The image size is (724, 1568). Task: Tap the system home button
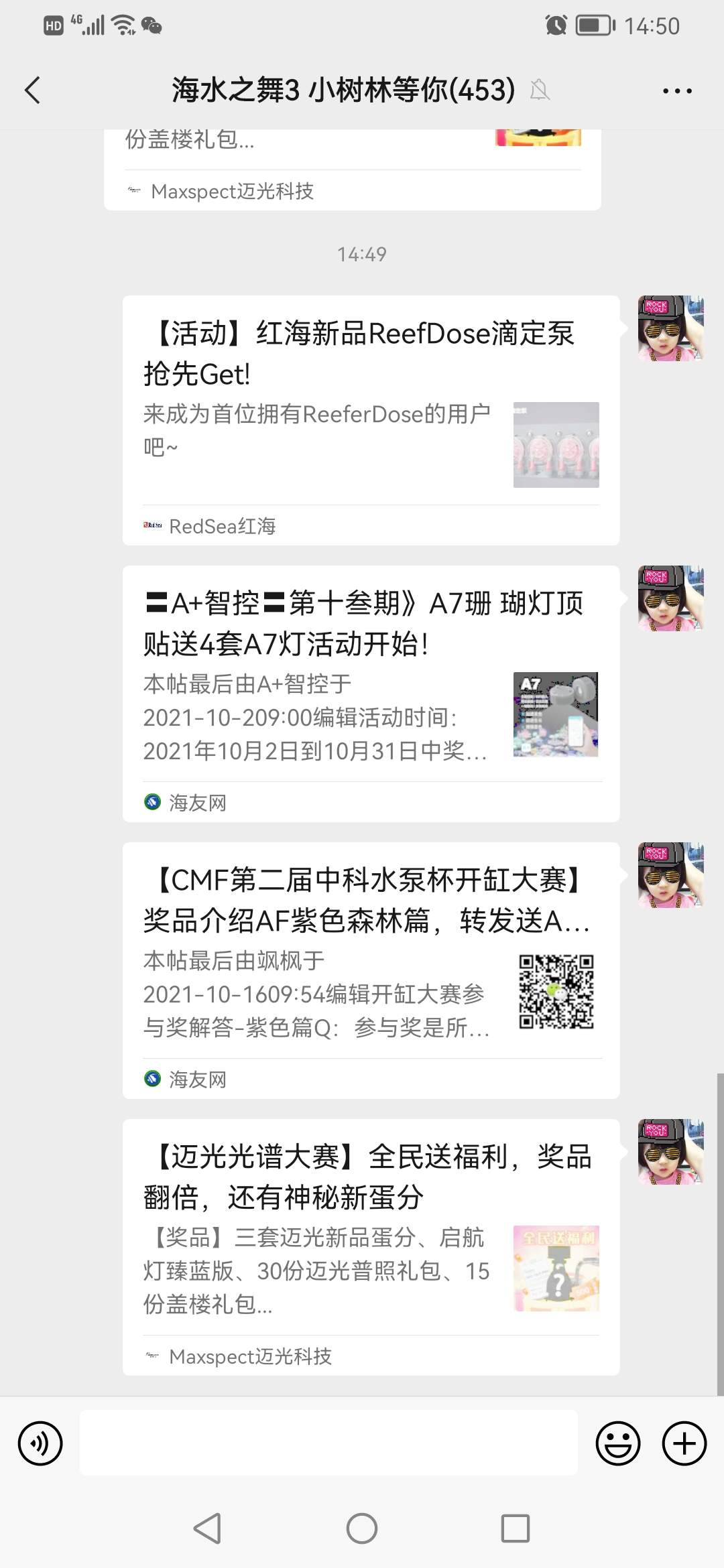pyautogui.click(x=362, y=1528)
